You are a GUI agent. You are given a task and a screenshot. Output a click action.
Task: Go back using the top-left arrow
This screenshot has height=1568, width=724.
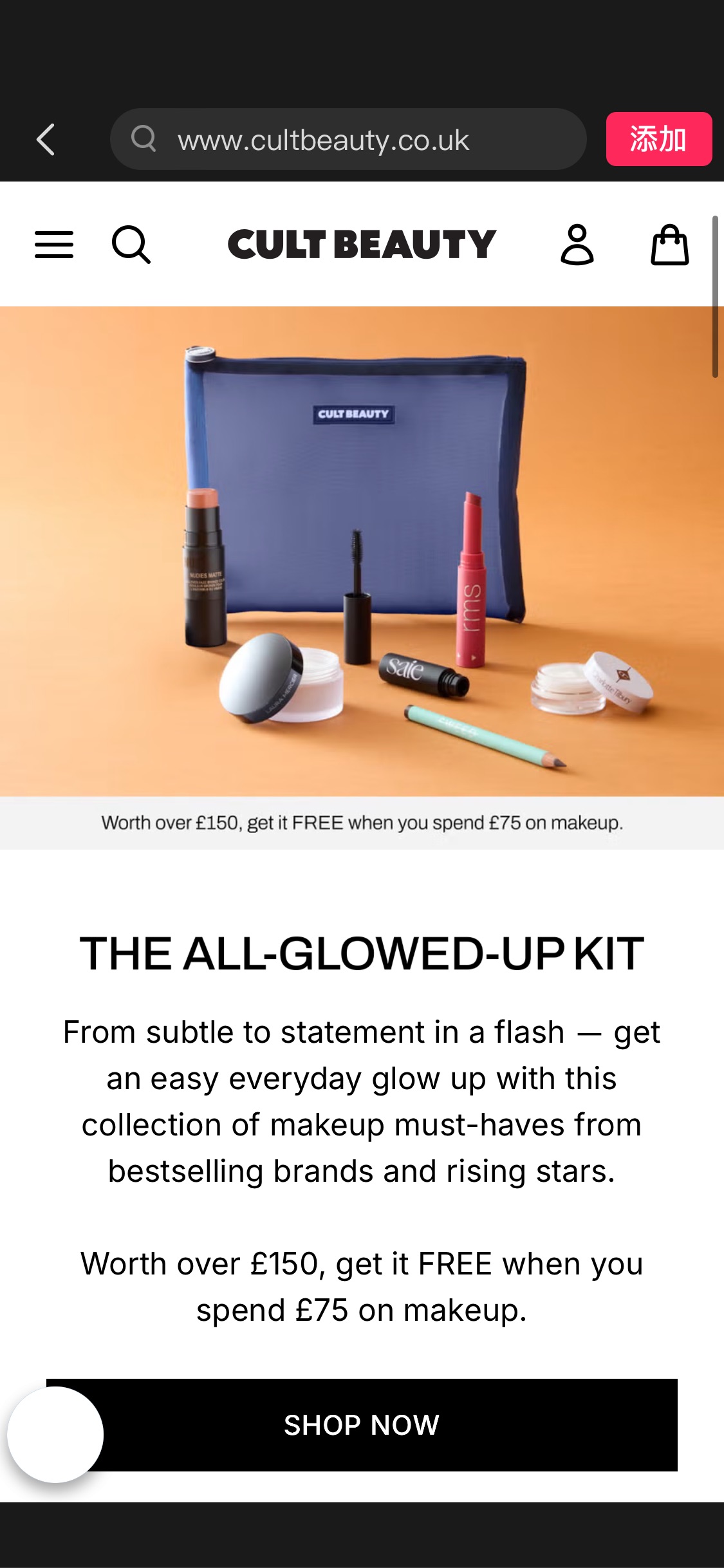(46, 140)
